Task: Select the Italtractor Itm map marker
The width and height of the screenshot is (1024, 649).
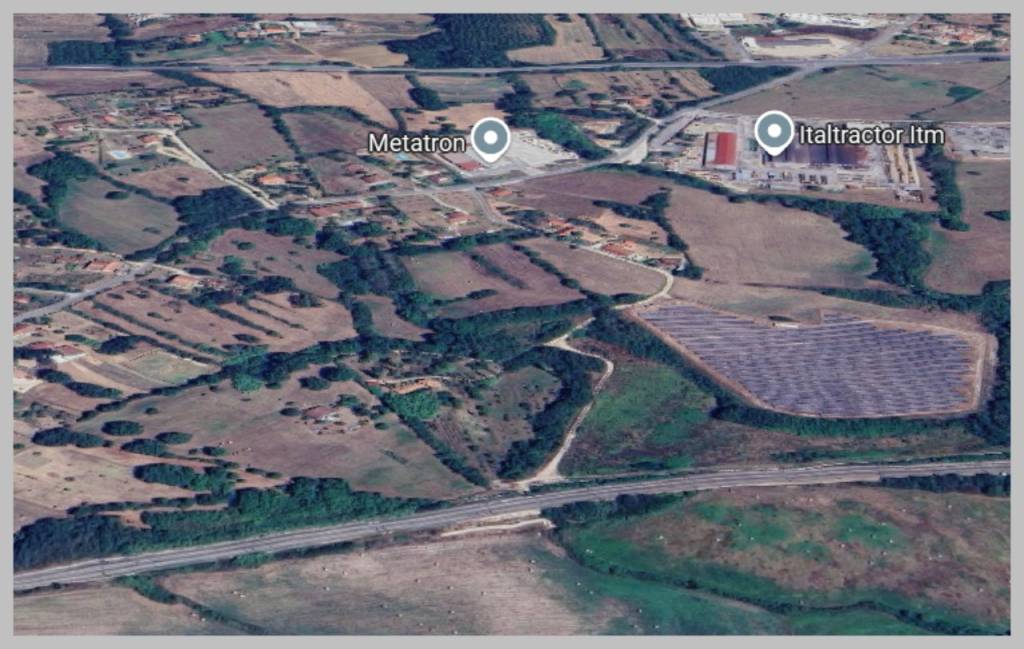Action: tap(773, 130)
